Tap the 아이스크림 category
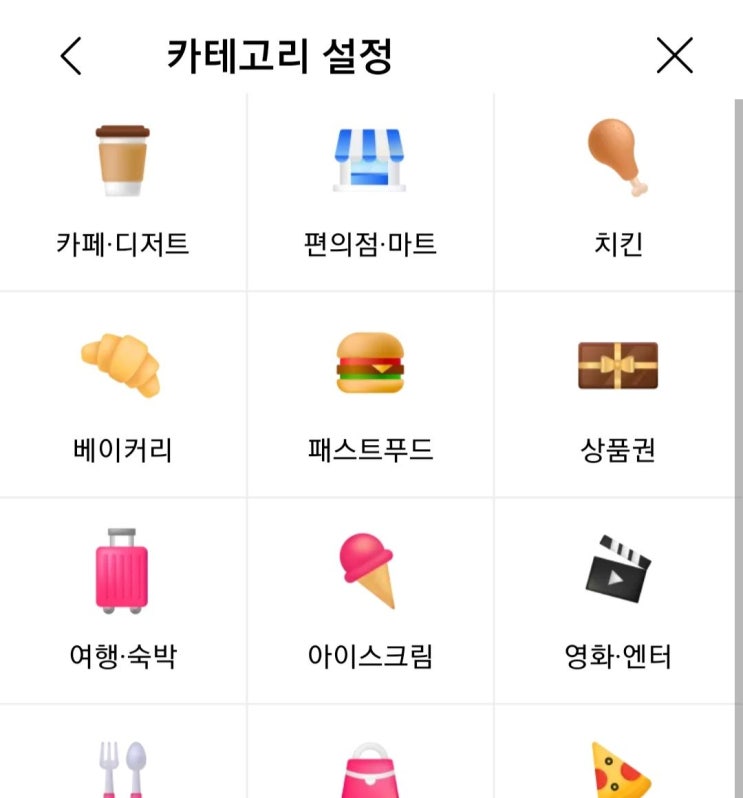Viewport: 743px width, 798px height. (371, 602)
